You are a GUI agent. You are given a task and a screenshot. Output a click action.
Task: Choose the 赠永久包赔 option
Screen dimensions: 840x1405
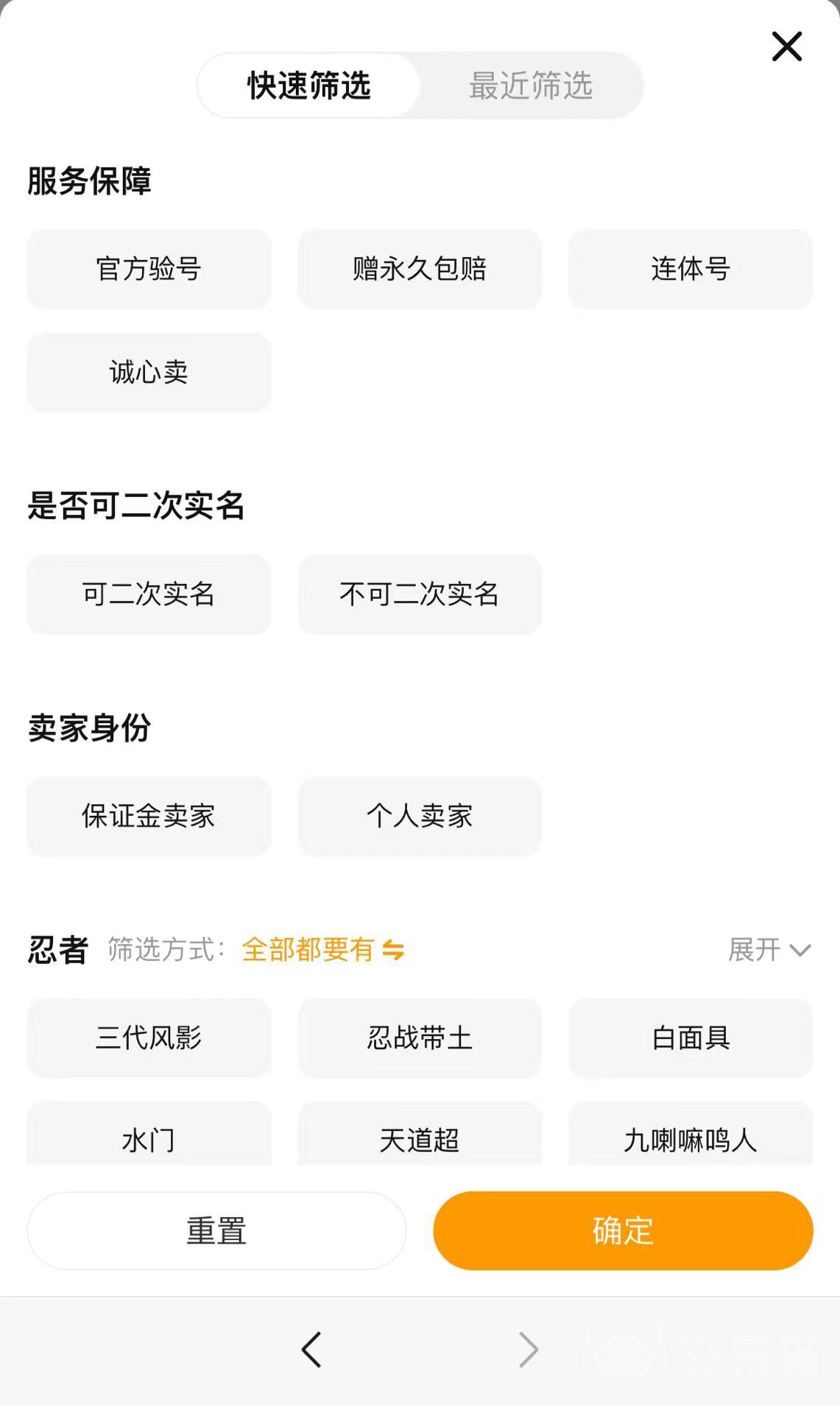tap(420, 269)
